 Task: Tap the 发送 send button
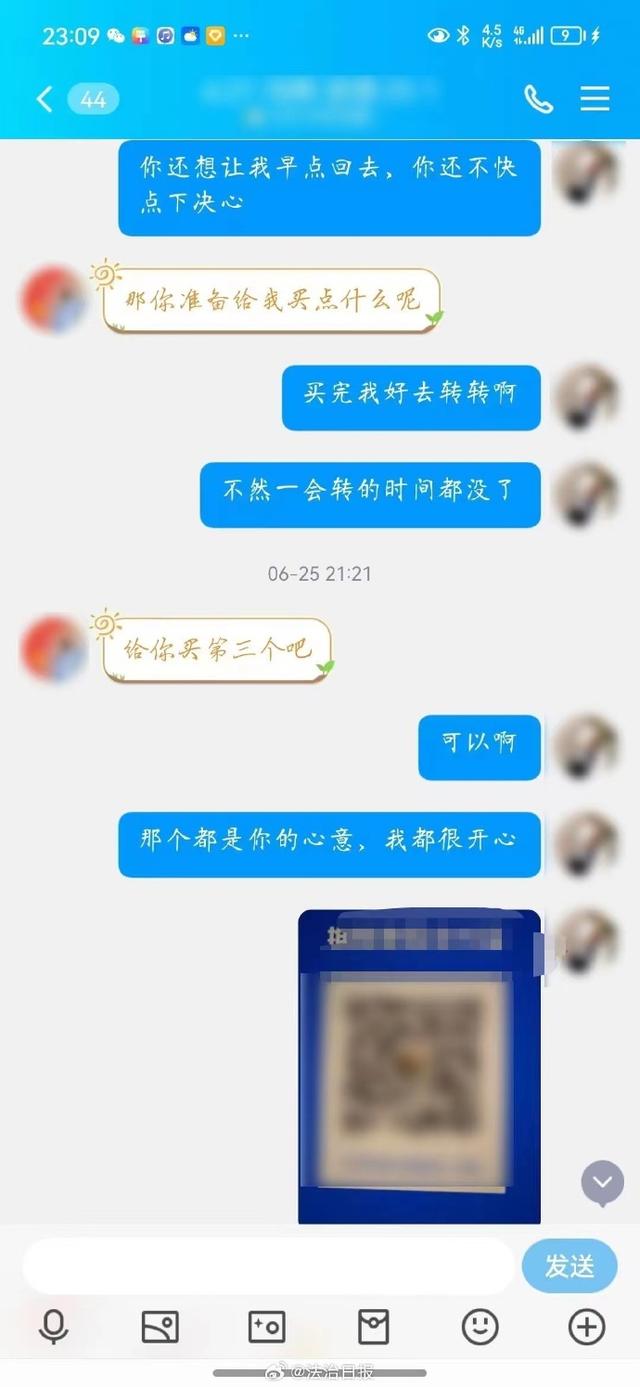click(x=569, y=1266)
